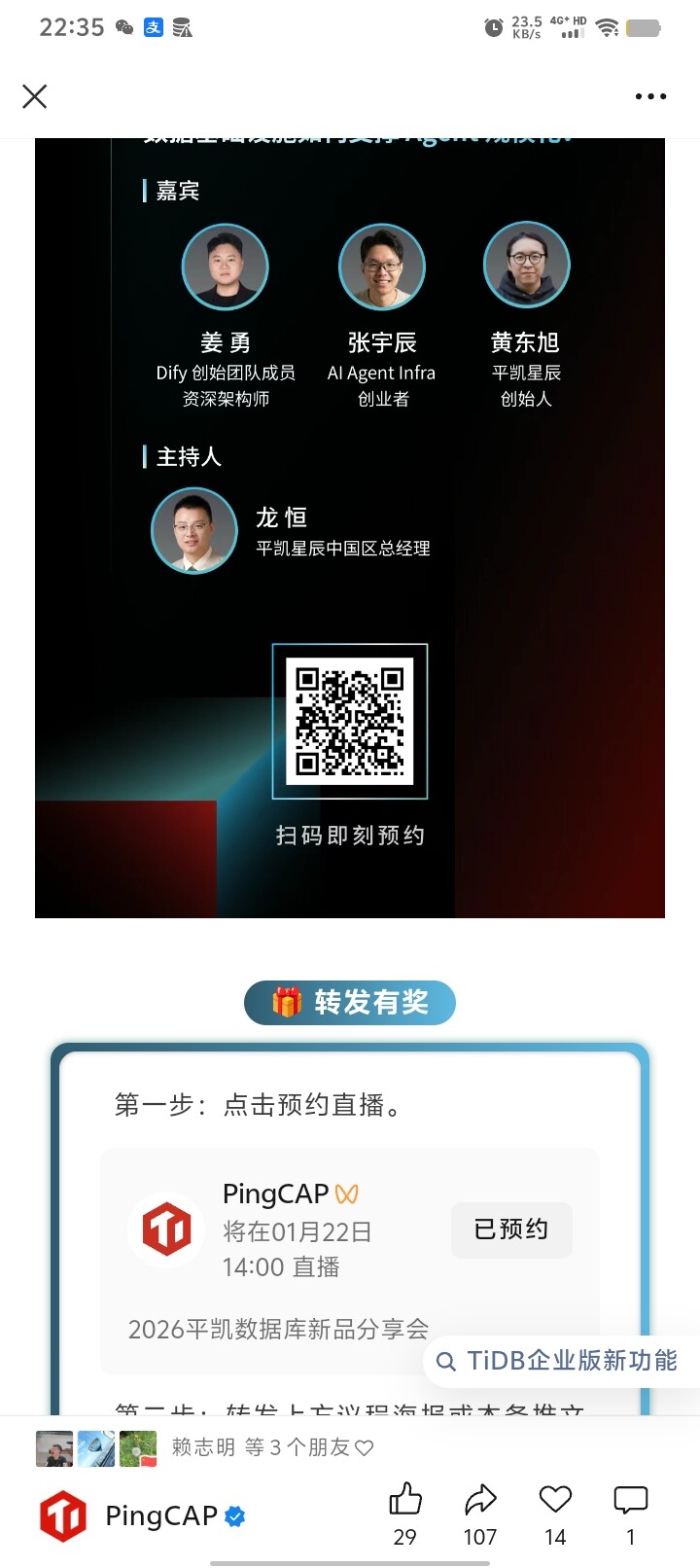This screenshot has width=700, height=1568.
Task: Like the article with thumbs-up icon
Action: tap(405, 1500)
